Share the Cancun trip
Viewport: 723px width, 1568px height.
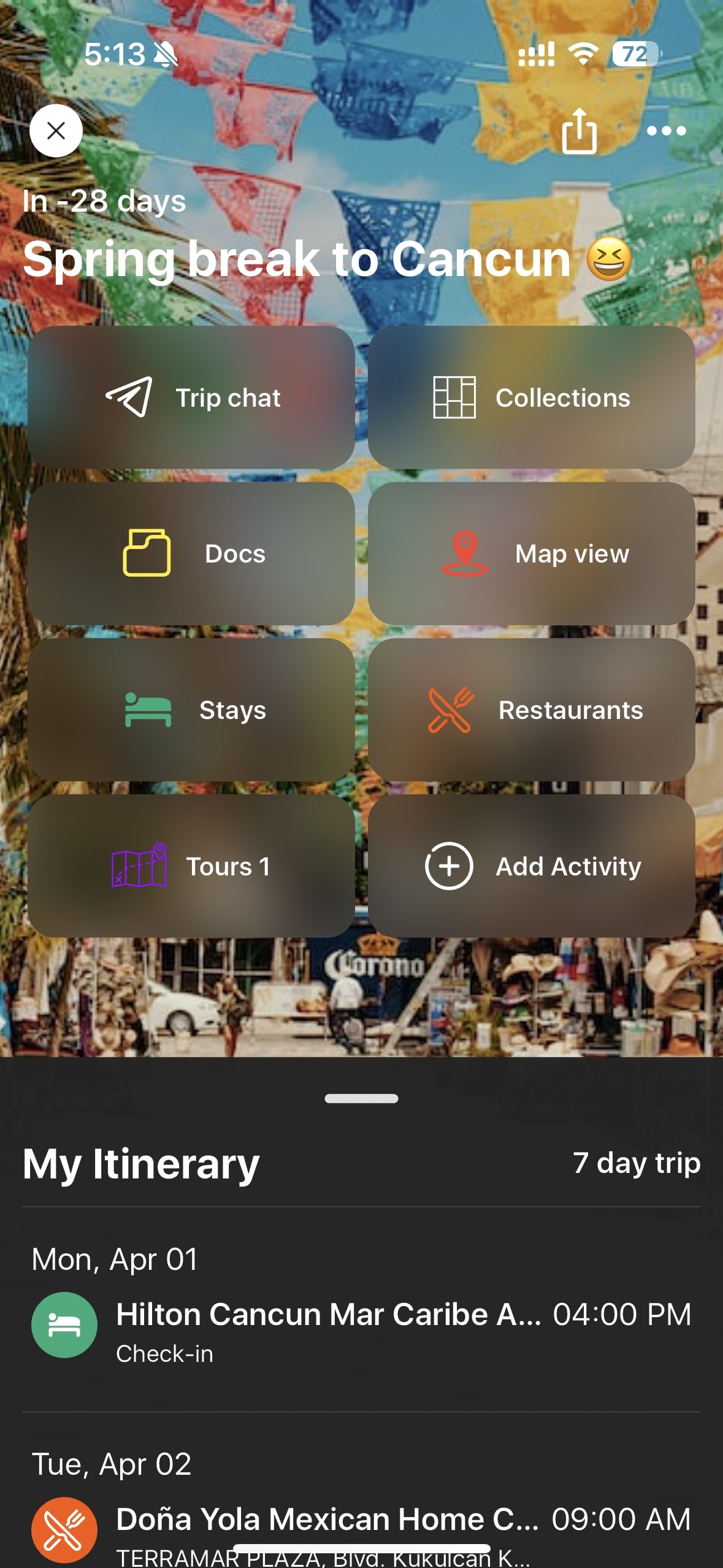pos(579,130)
